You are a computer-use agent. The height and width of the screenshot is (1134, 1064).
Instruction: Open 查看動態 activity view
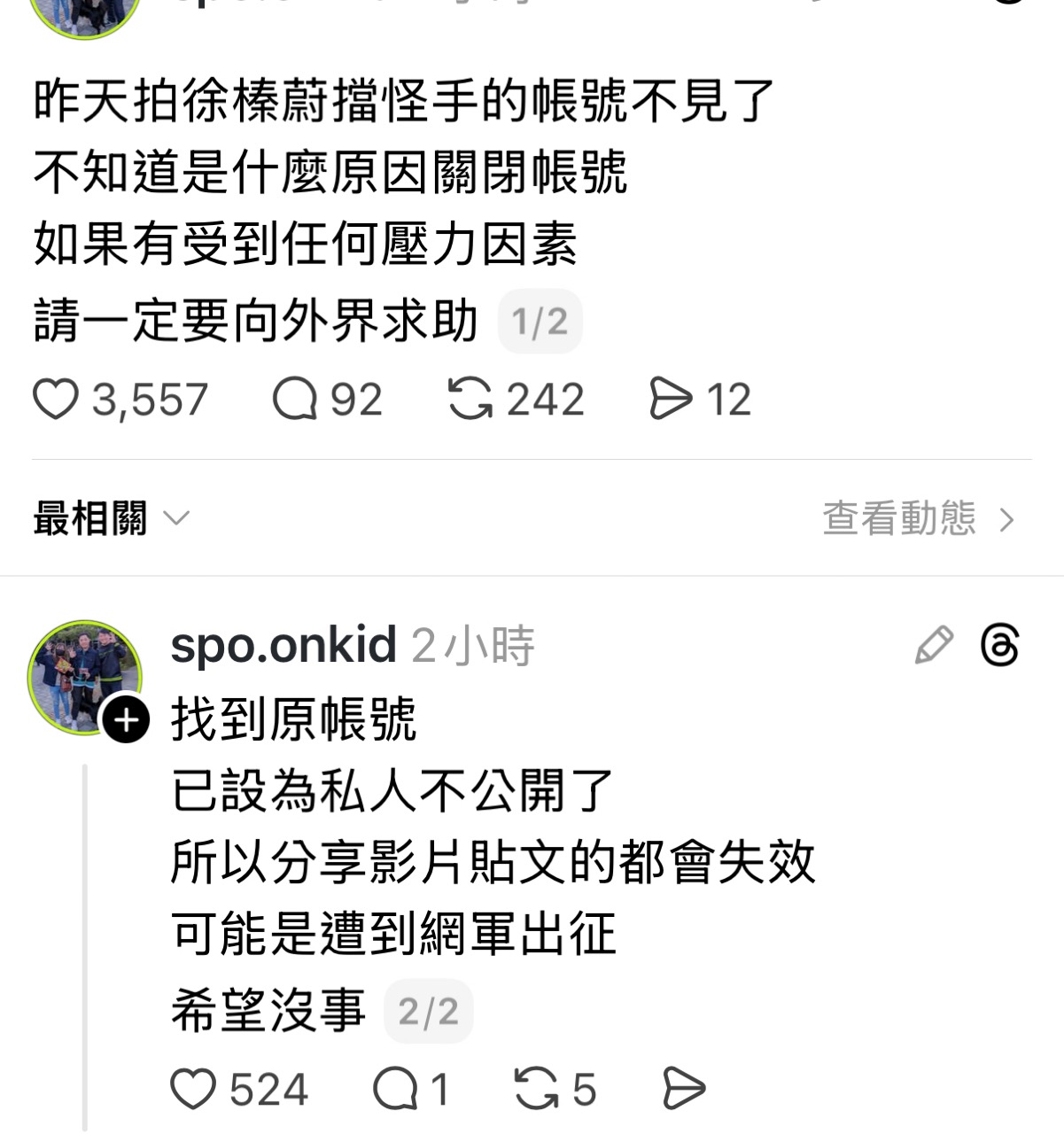917,519
